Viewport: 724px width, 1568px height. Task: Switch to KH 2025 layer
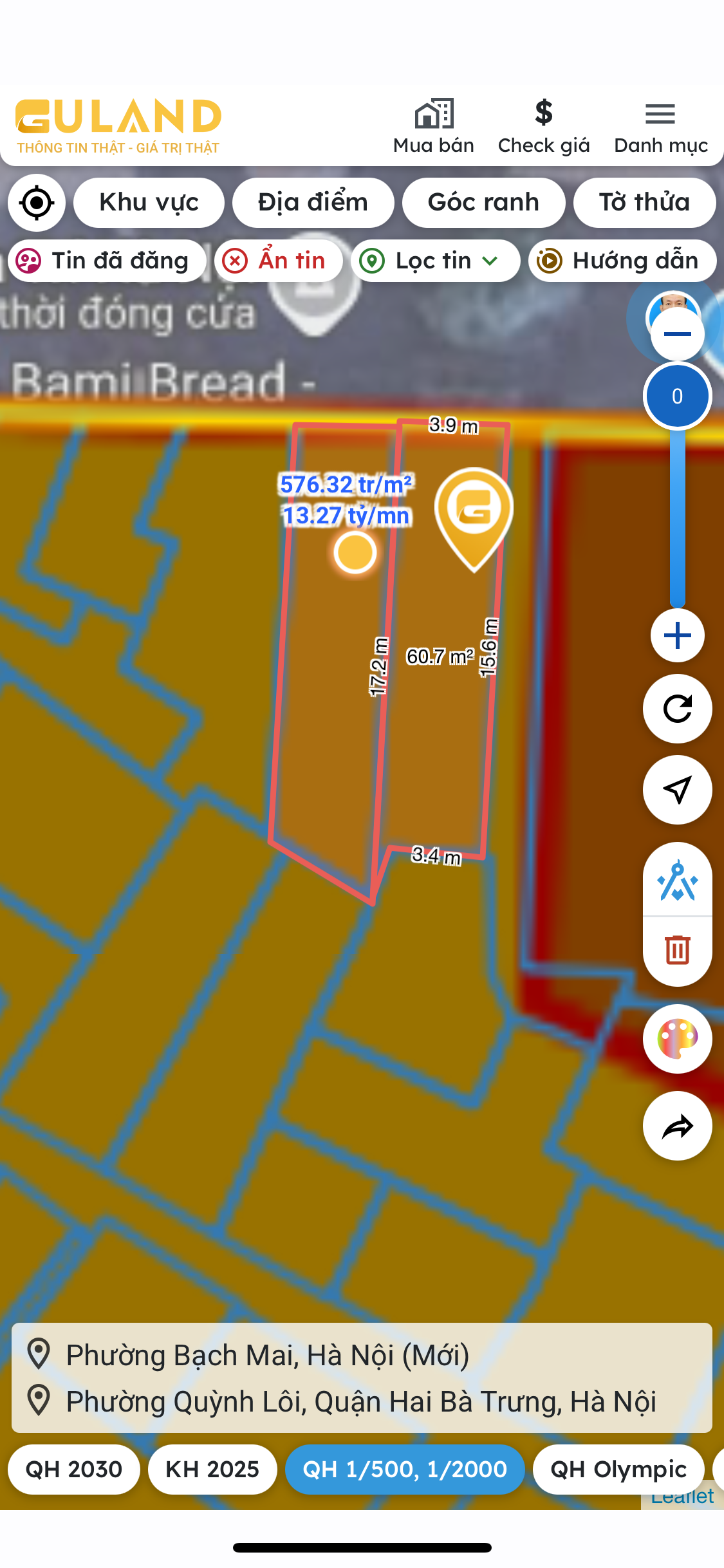[212, 1470]
